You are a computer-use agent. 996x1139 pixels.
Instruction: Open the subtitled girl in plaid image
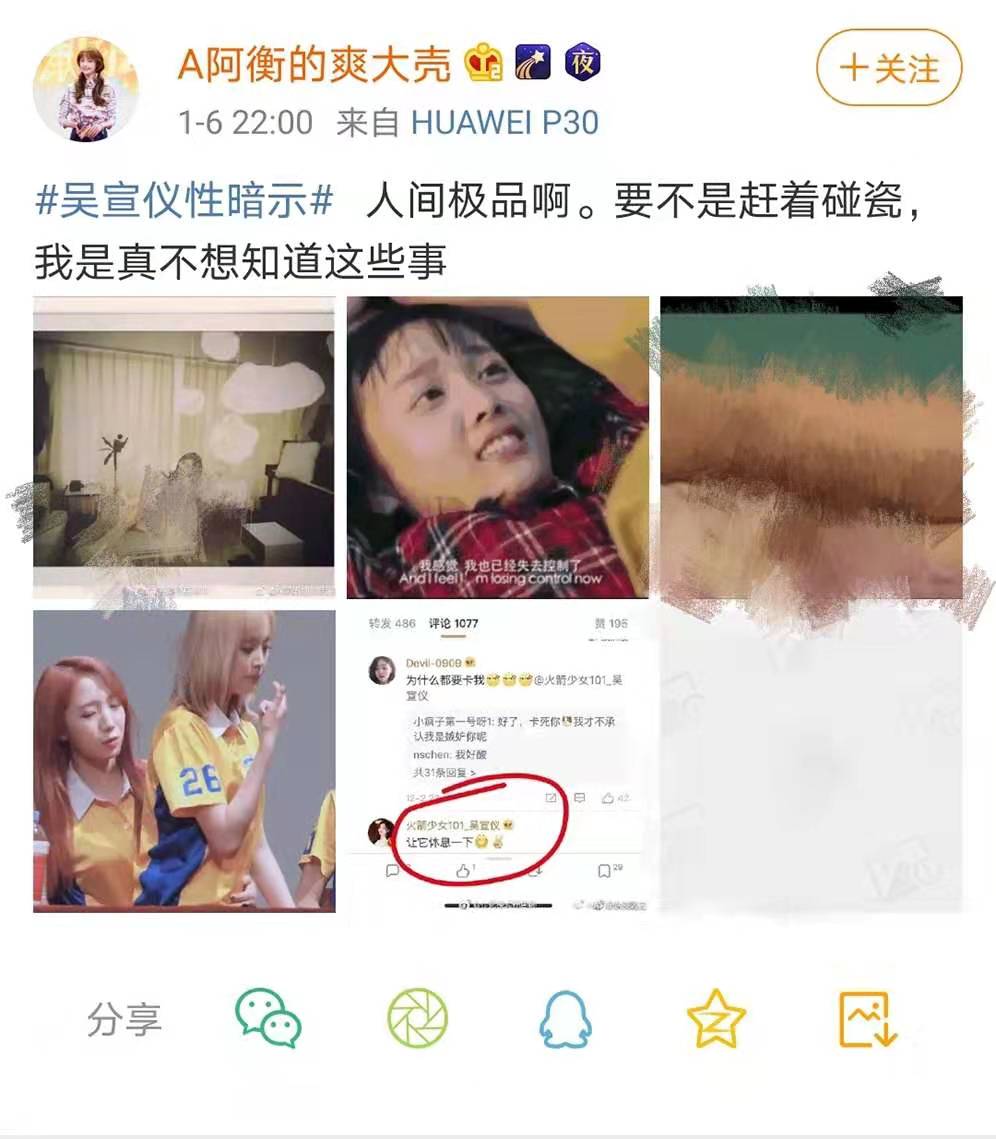(498, 447)
